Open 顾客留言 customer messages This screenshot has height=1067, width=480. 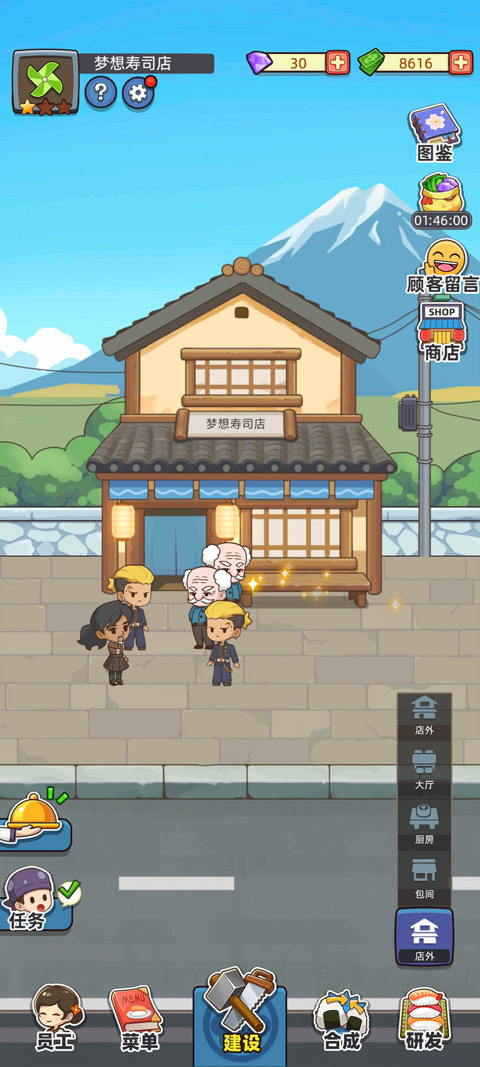point(443,267)
